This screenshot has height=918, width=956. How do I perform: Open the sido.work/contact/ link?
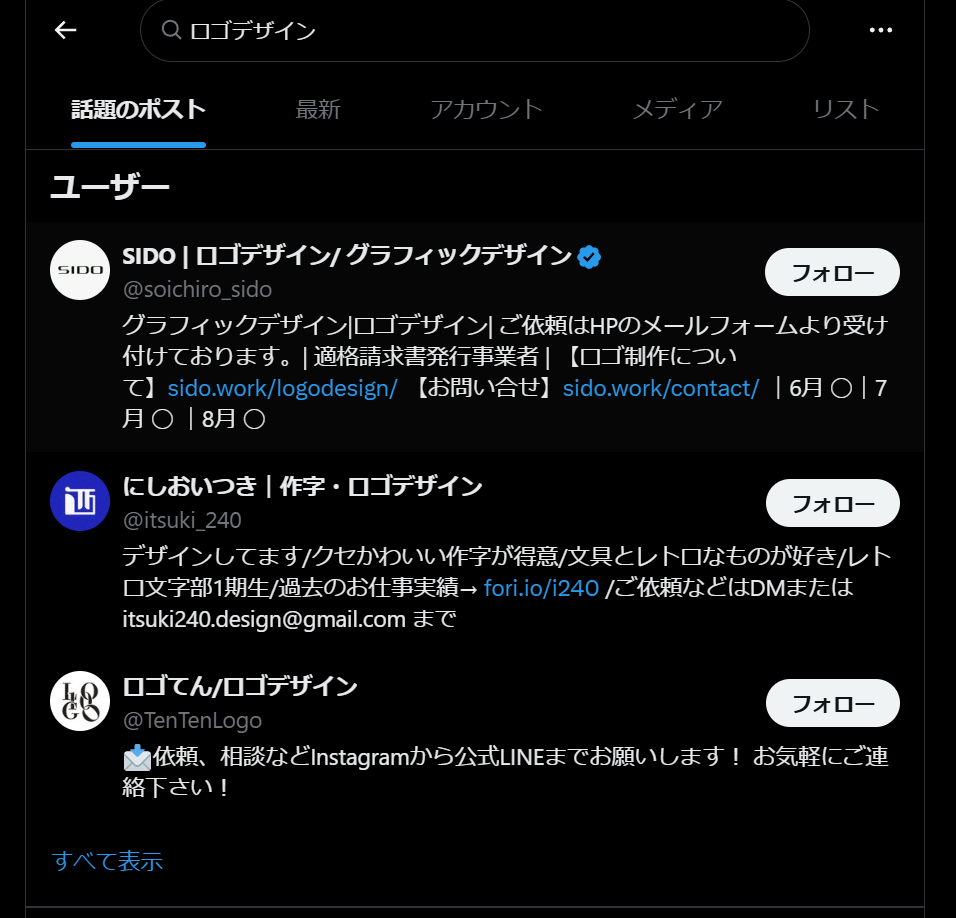660,388
